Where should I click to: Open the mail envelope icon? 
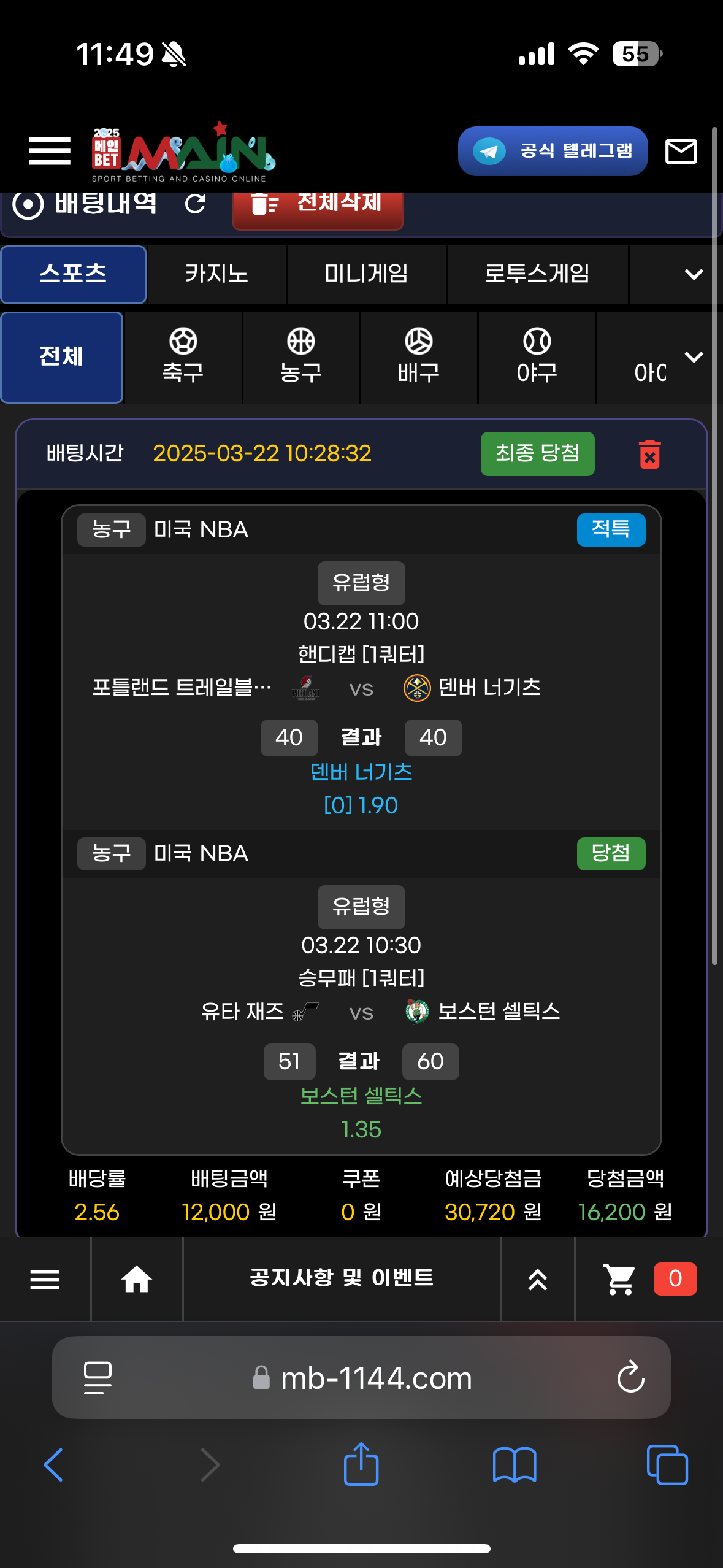[681, 151]
